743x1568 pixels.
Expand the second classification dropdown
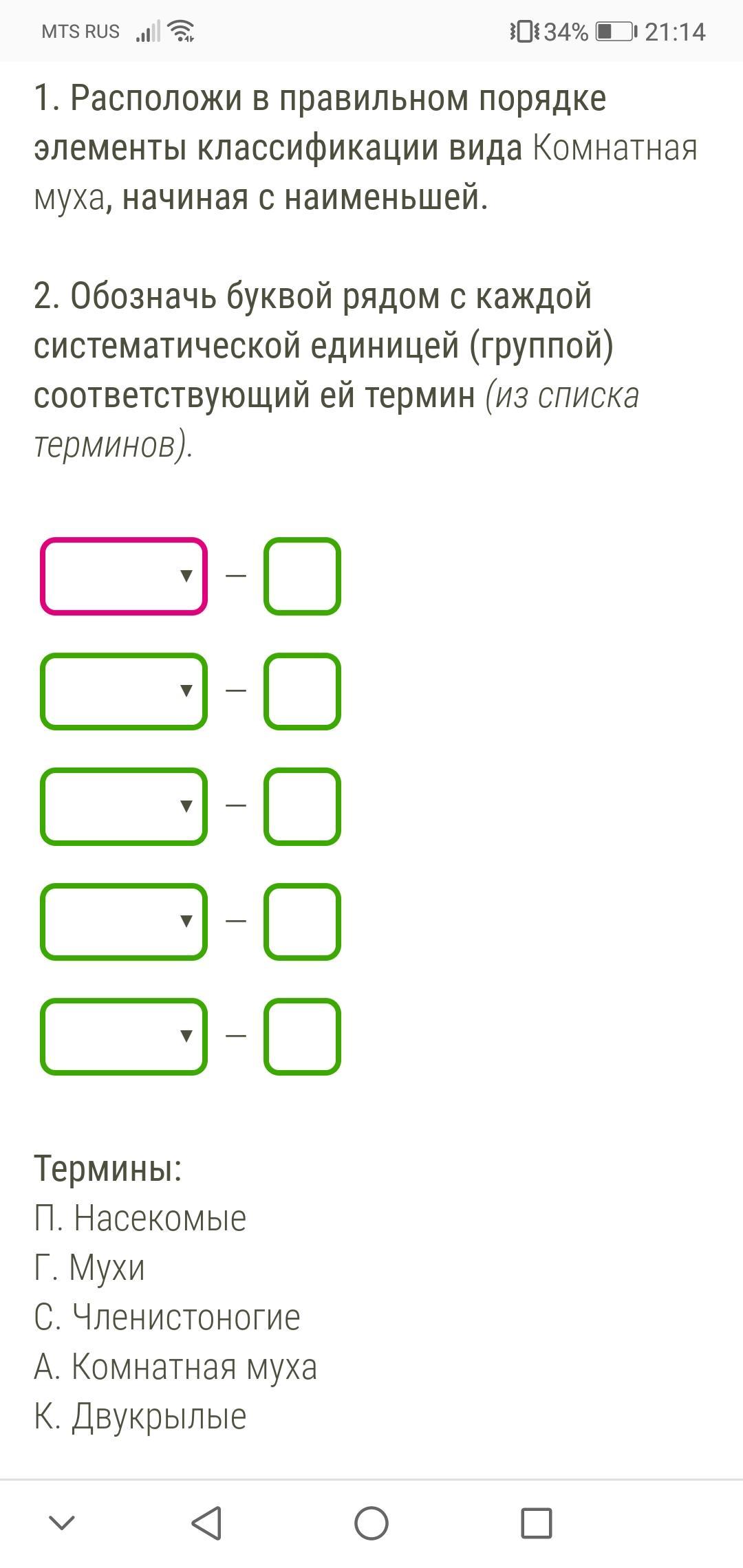124,691
